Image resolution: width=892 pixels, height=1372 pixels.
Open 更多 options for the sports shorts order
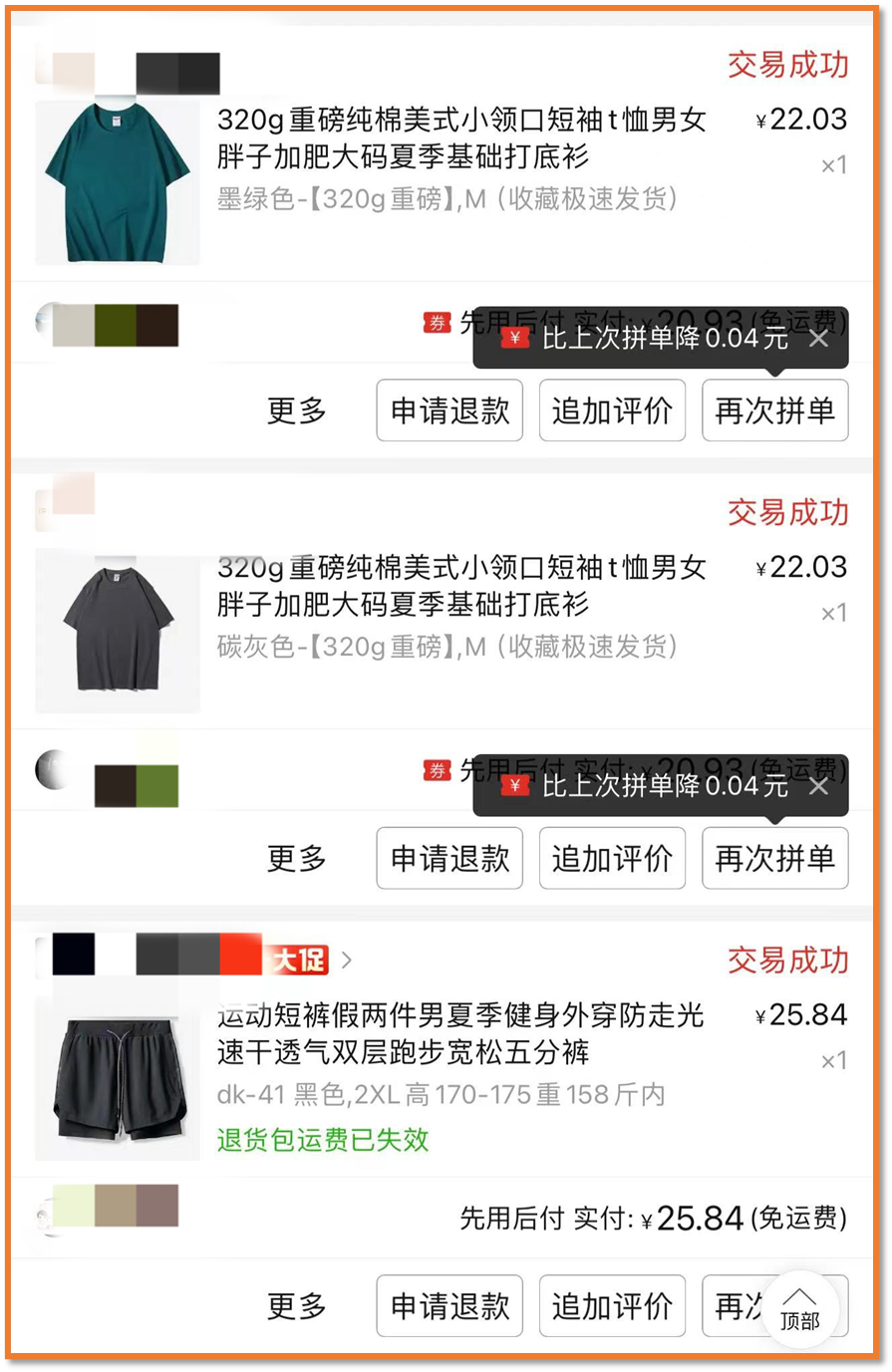[x=297, y=1305]
